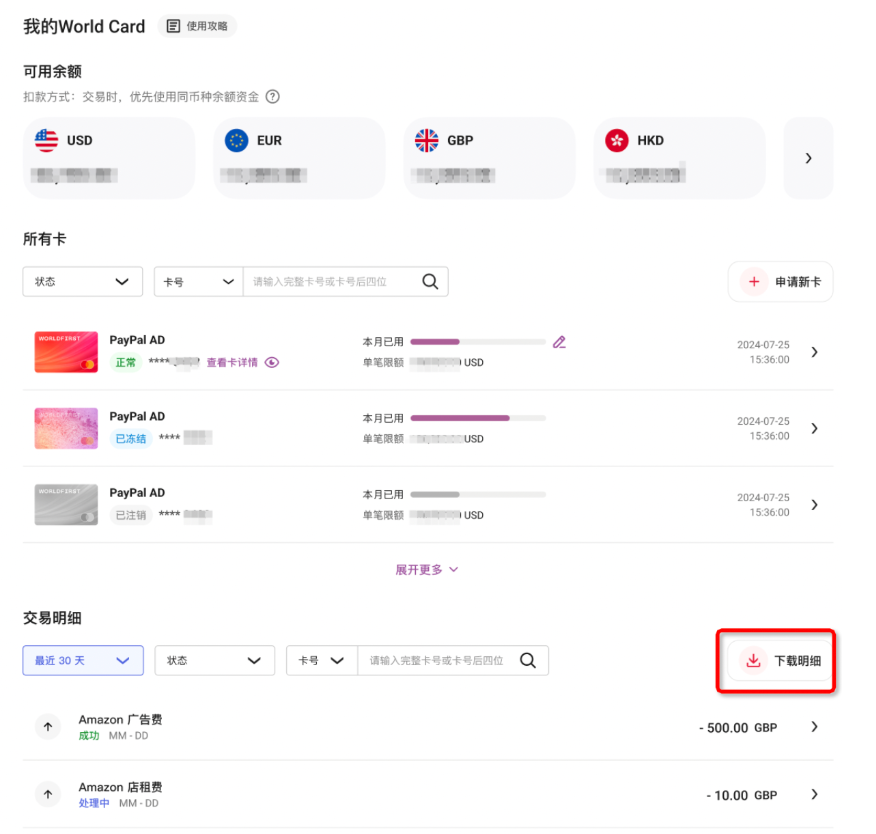Screen dimensions: 876x834
Task: Show more currencies with the right arrow
Action: click(808, 158)
